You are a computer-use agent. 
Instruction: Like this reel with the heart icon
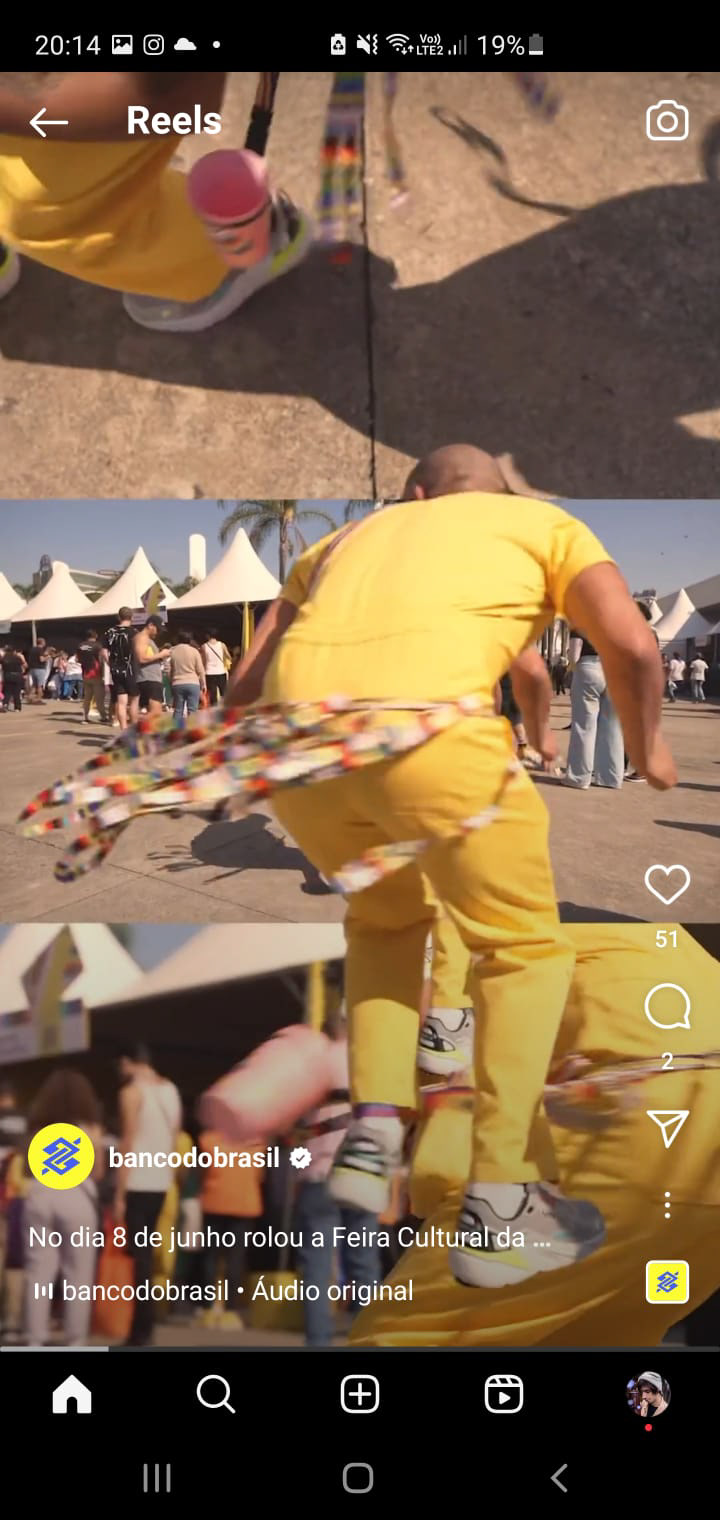[667, 885]
